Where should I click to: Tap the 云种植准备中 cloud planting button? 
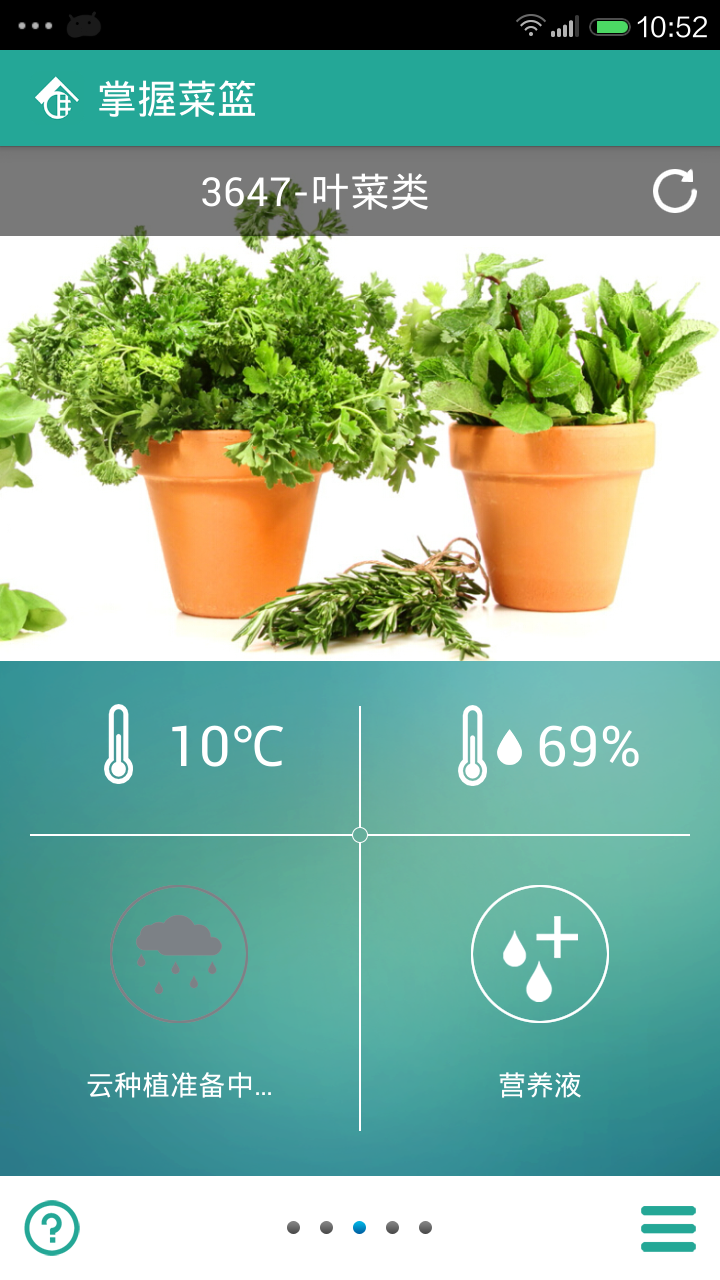tap(179, 954)
